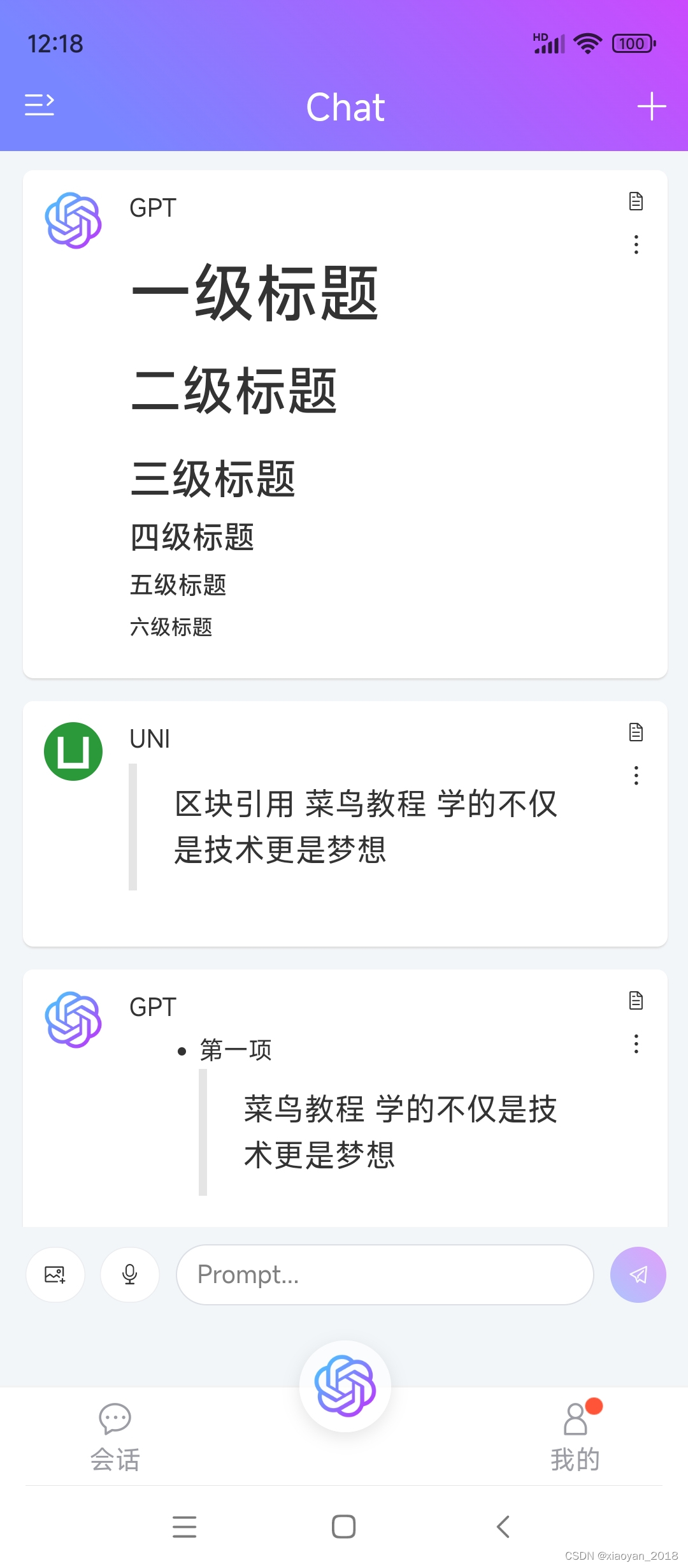Open the conversation list sidebar

point(40,106)
